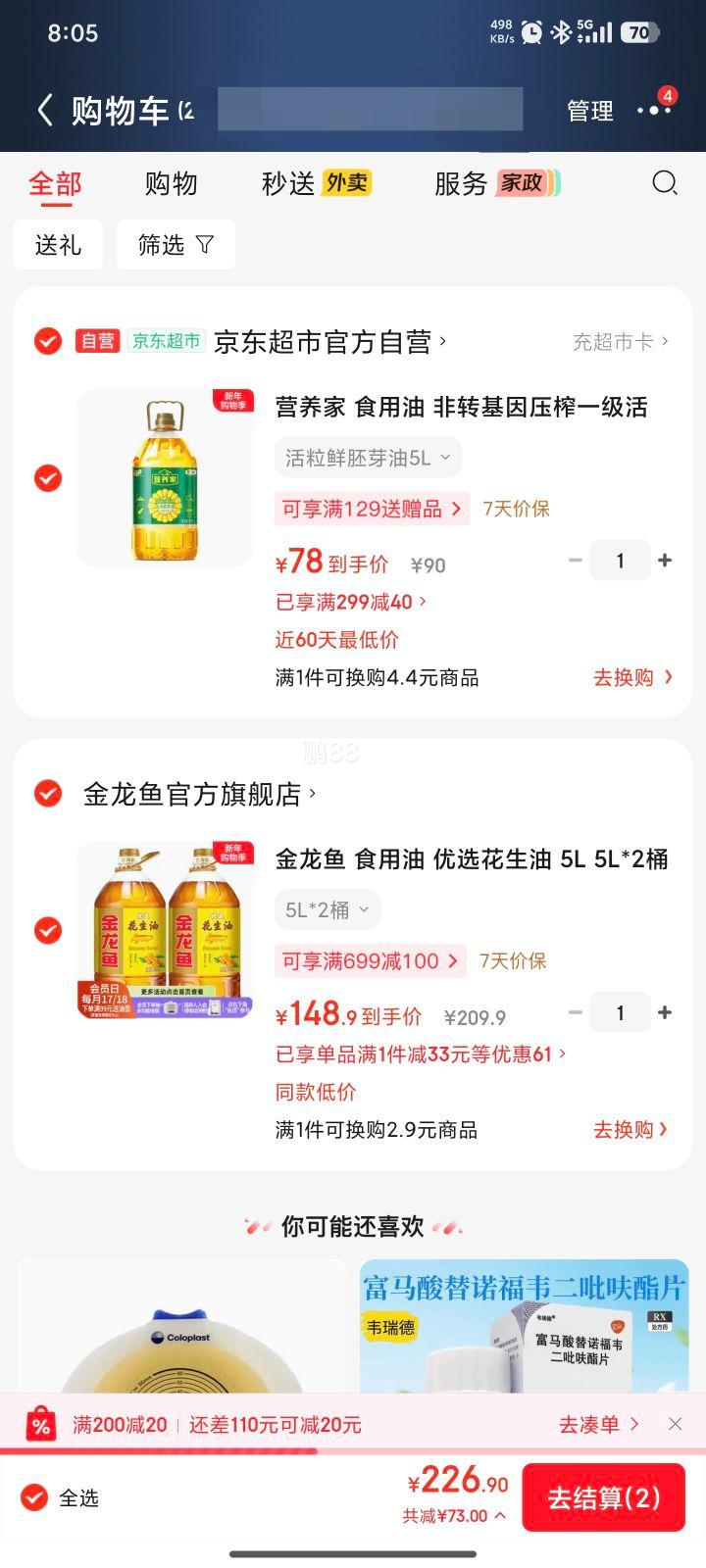Screen dimensions: 706x1568
Task: Tap the promo percent icon on coupon bar
Action: [37, 1423]
